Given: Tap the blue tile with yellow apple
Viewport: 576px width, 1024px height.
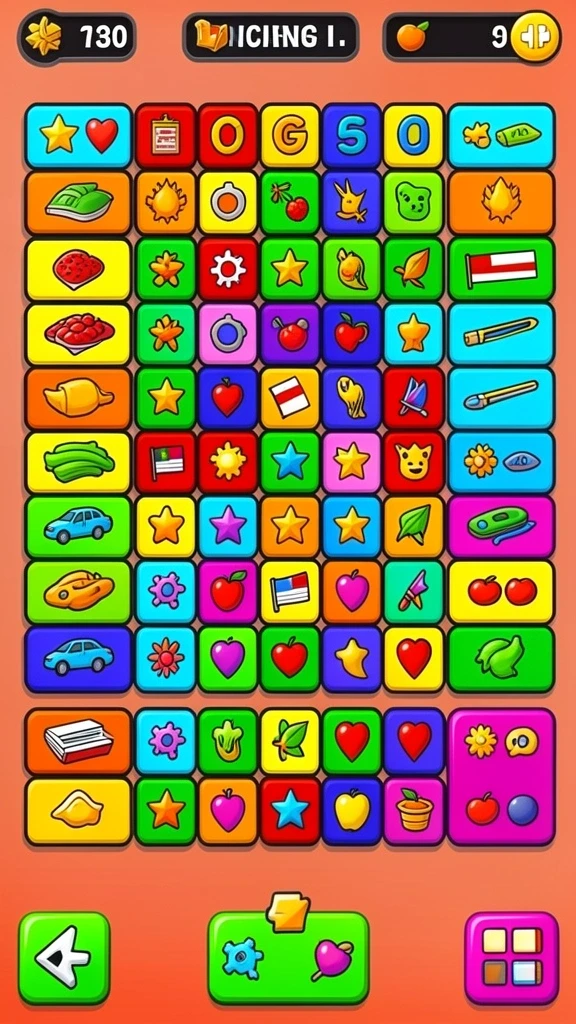Looking at the screenshot, I should coord(352,810).
